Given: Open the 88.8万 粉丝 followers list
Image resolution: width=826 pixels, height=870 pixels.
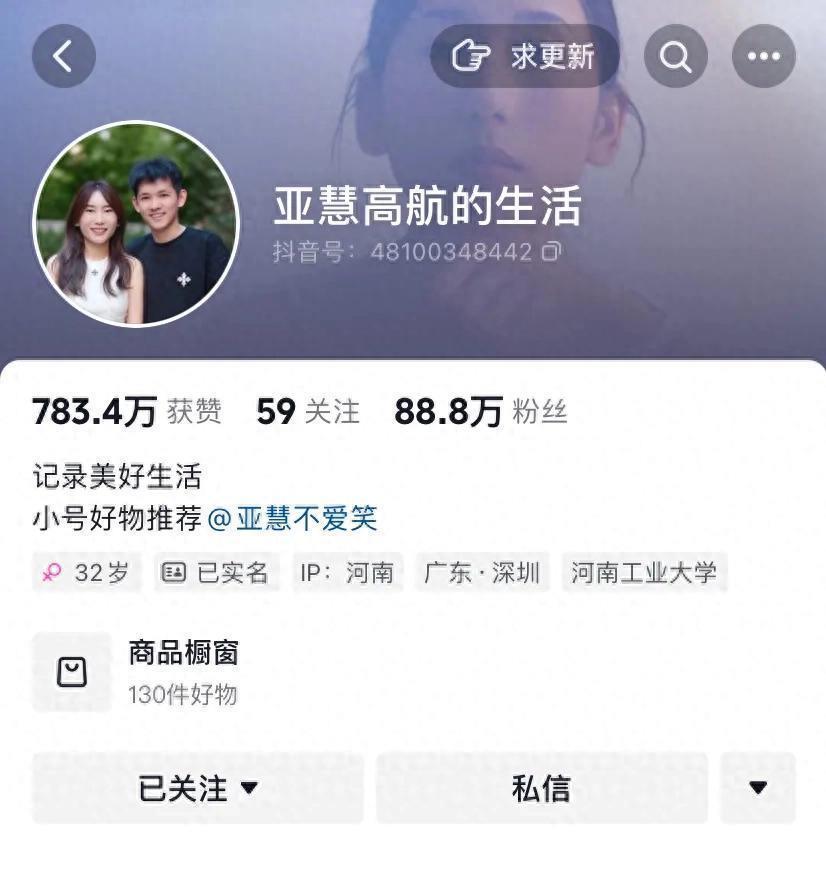Looking at the screenshot, I should click(x=480, y=411).
